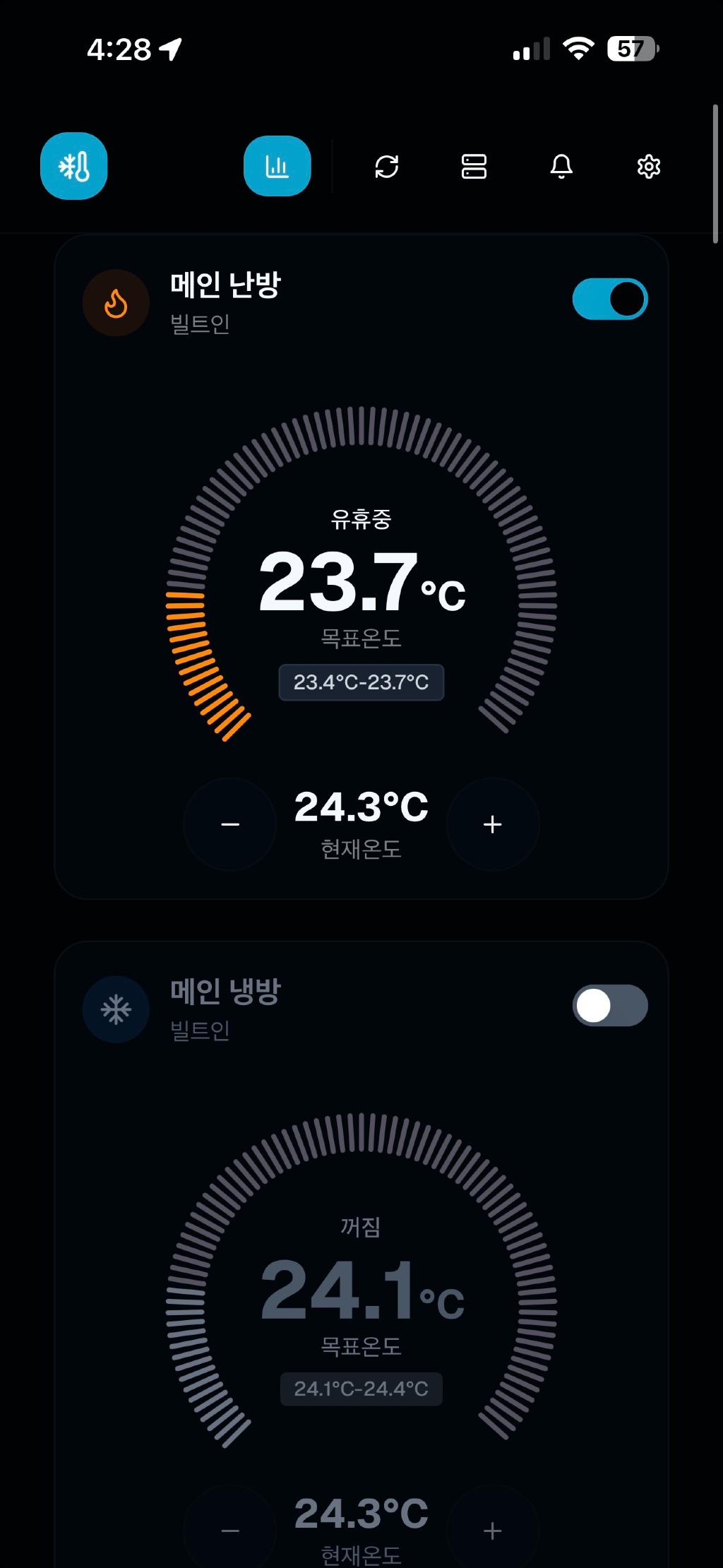Increase 메인 난방 target with plus

493,824
